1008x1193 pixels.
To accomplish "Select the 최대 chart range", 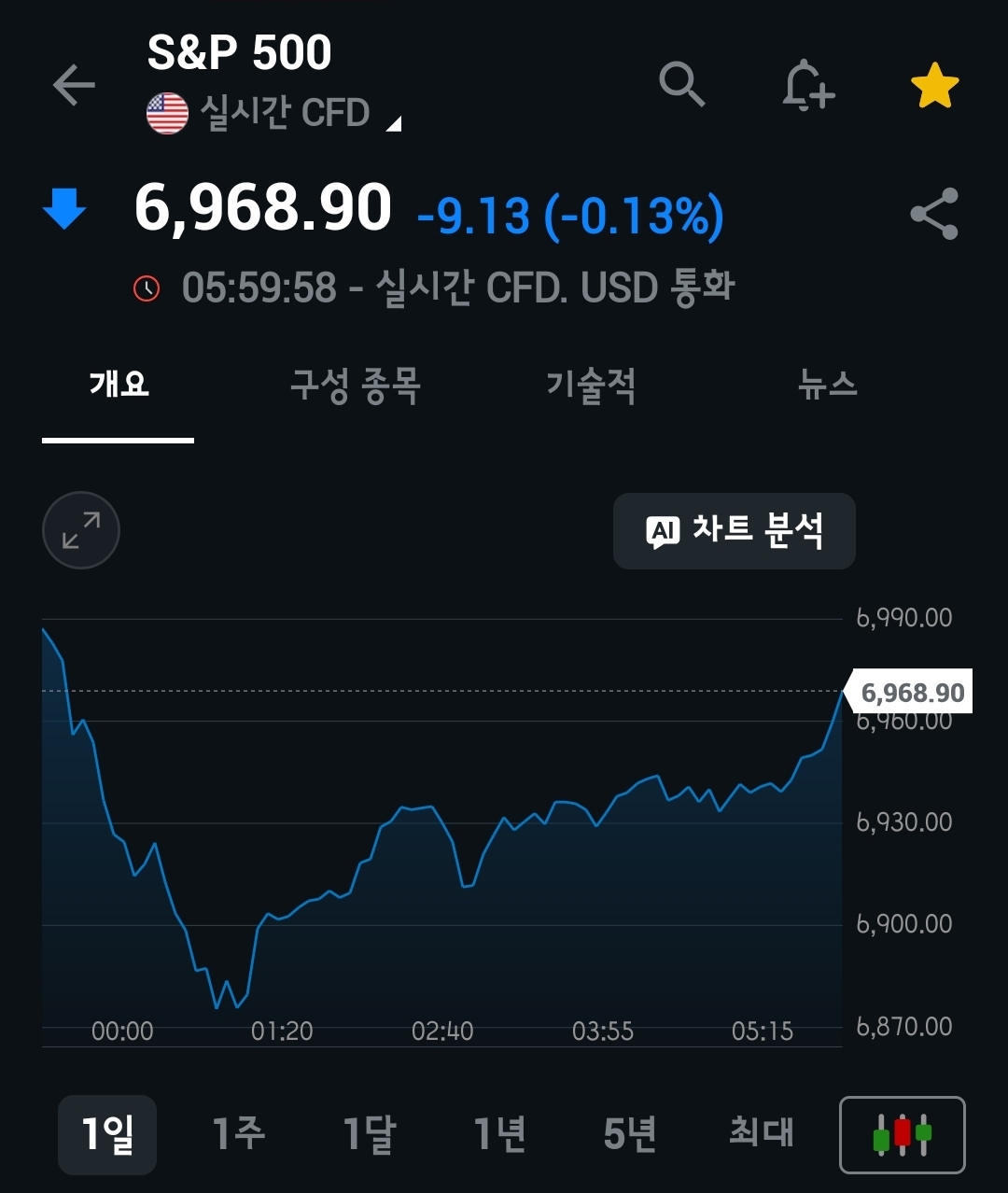I will click(x=761, y=1134).
